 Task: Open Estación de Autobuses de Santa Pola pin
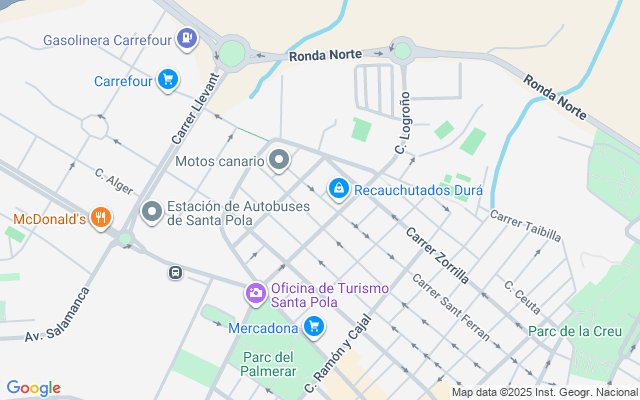point(152,212)
